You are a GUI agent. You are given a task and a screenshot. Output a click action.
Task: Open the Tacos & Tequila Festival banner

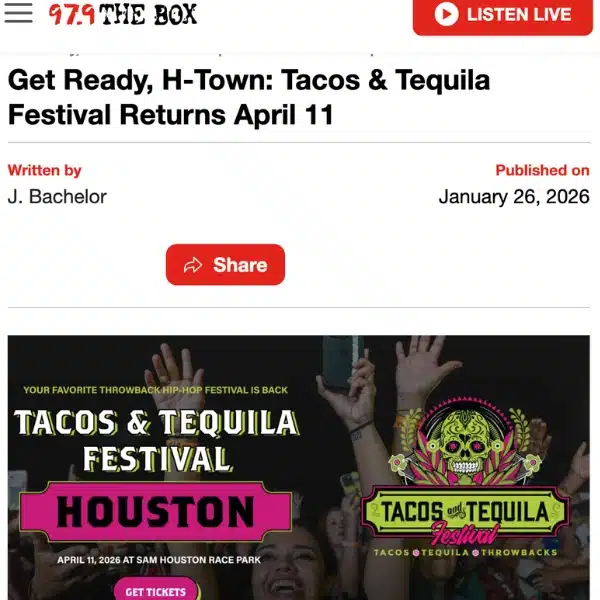click(298, 467)
